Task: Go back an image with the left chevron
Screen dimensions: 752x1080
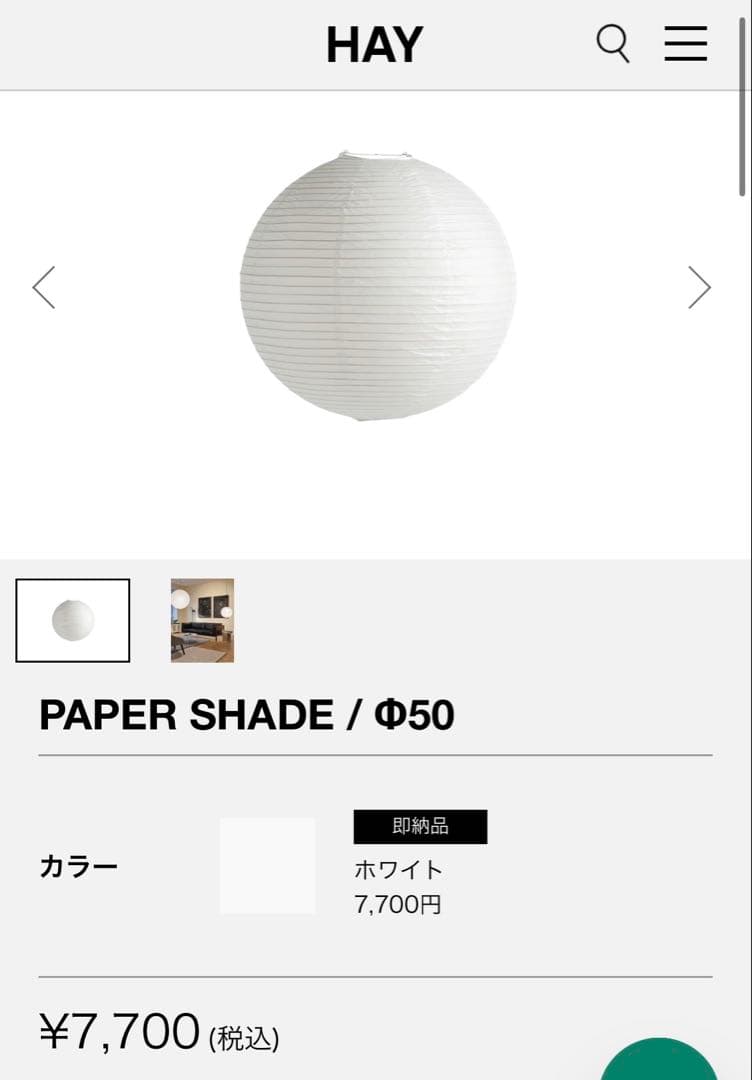Action: 43,287
